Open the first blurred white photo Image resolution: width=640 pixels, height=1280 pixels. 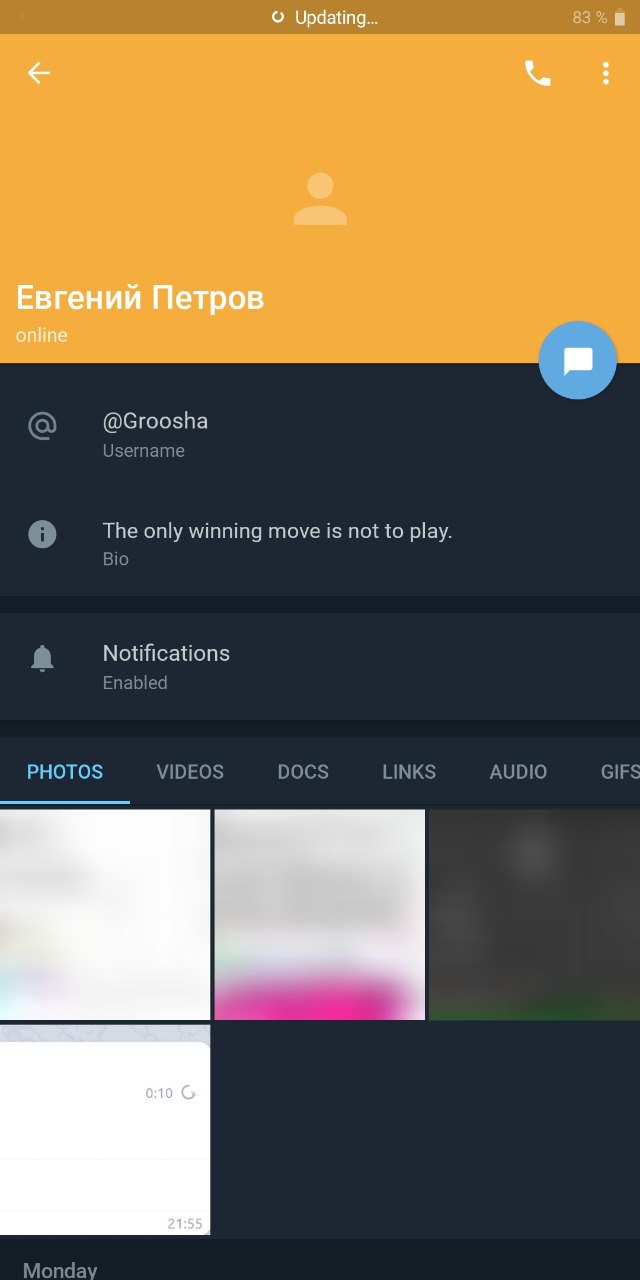pyautogui.click(x=105, y=914)
